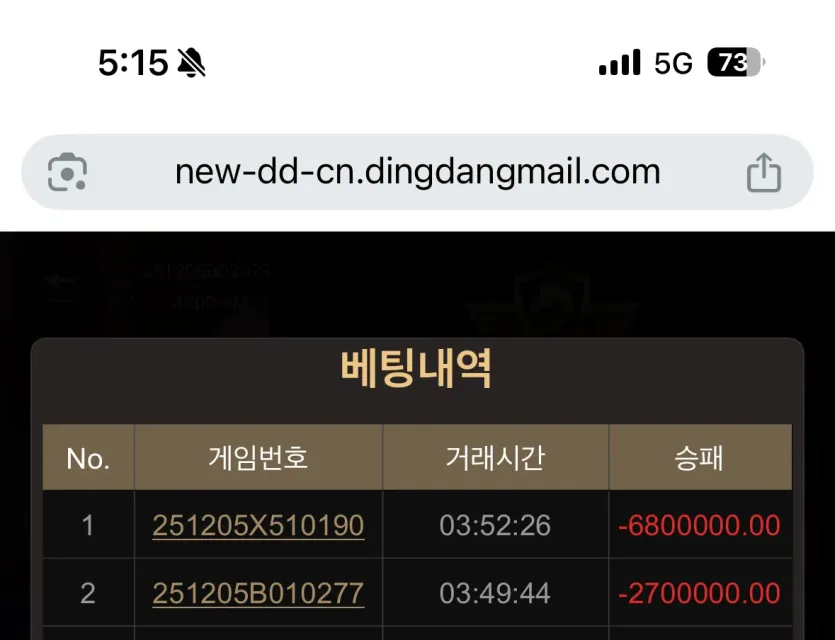Open the share sheet icon
The height and width of the screenshot is (640, 835).
tap(764, 172)
